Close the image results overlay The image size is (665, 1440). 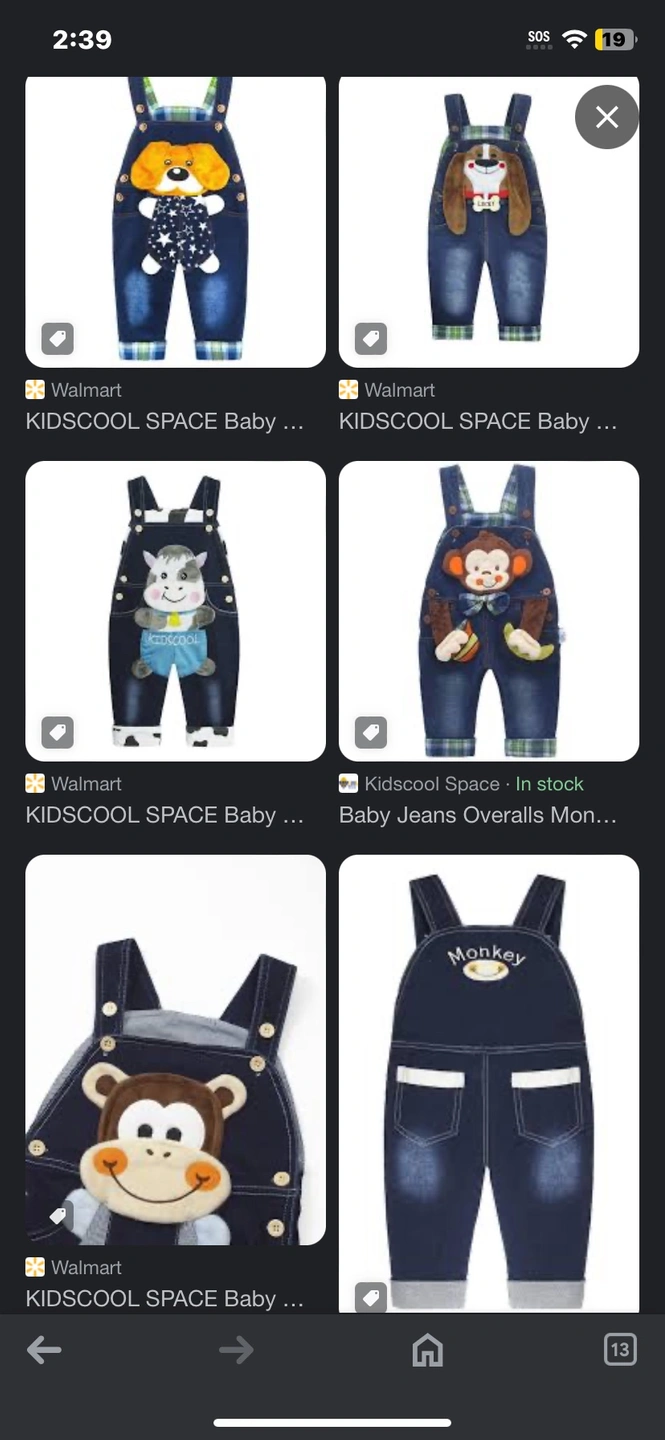click(606, 118)
